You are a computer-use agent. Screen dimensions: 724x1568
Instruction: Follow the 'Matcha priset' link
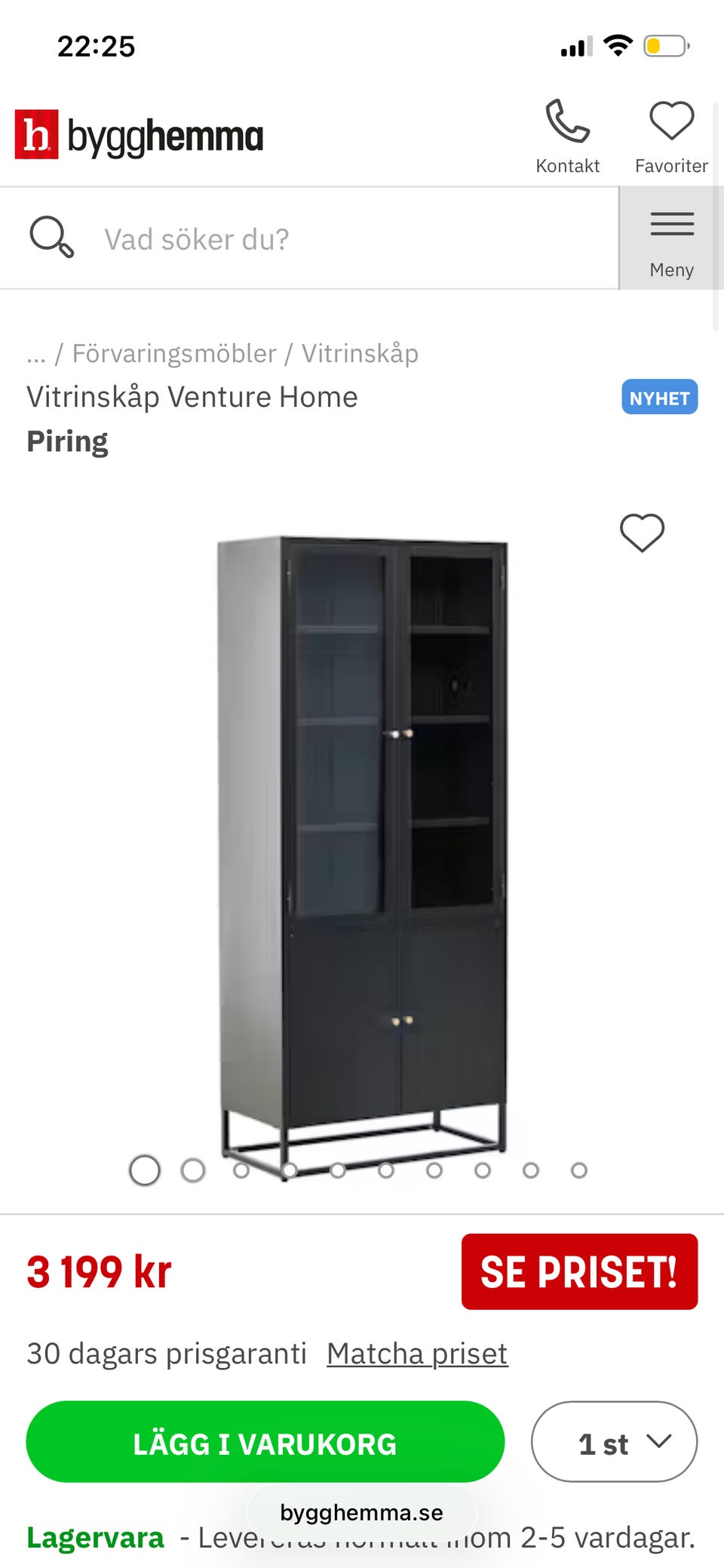pos(417,1354)
